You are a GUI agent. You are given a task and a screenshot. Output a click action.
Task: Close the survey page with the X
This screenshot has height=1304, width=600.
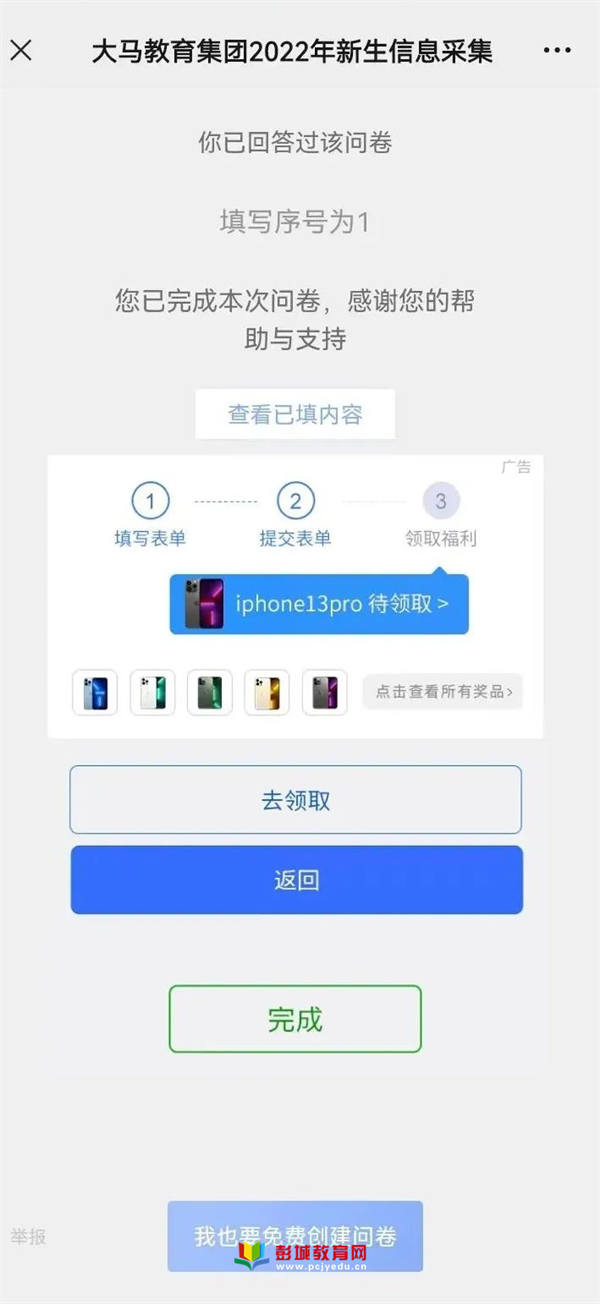click(21, 50)
